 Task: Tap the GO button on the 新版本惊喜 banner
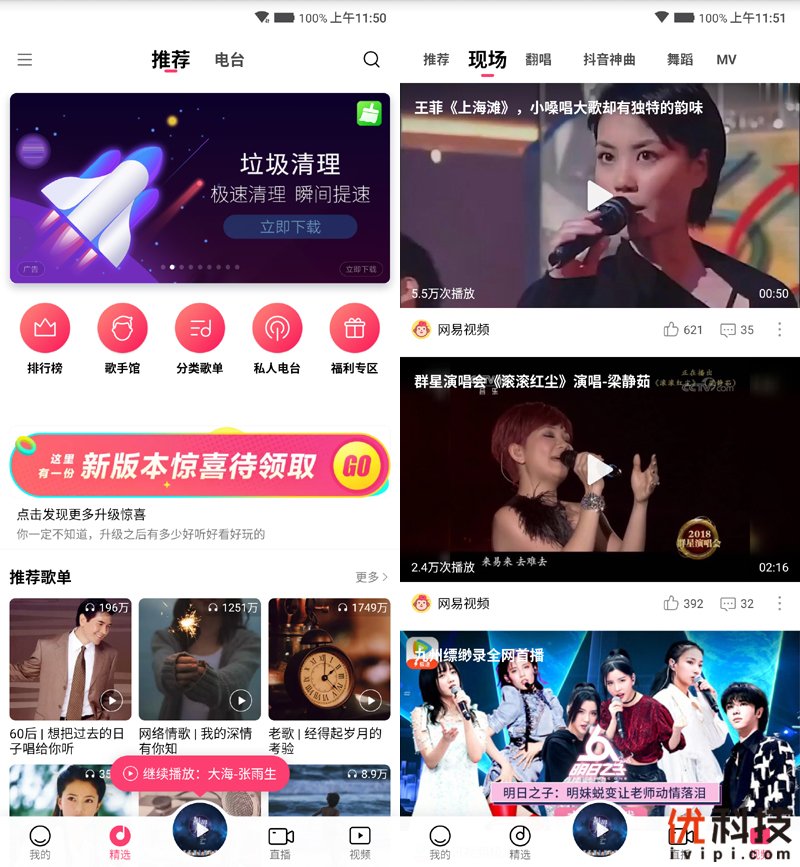tap(356, 466)
